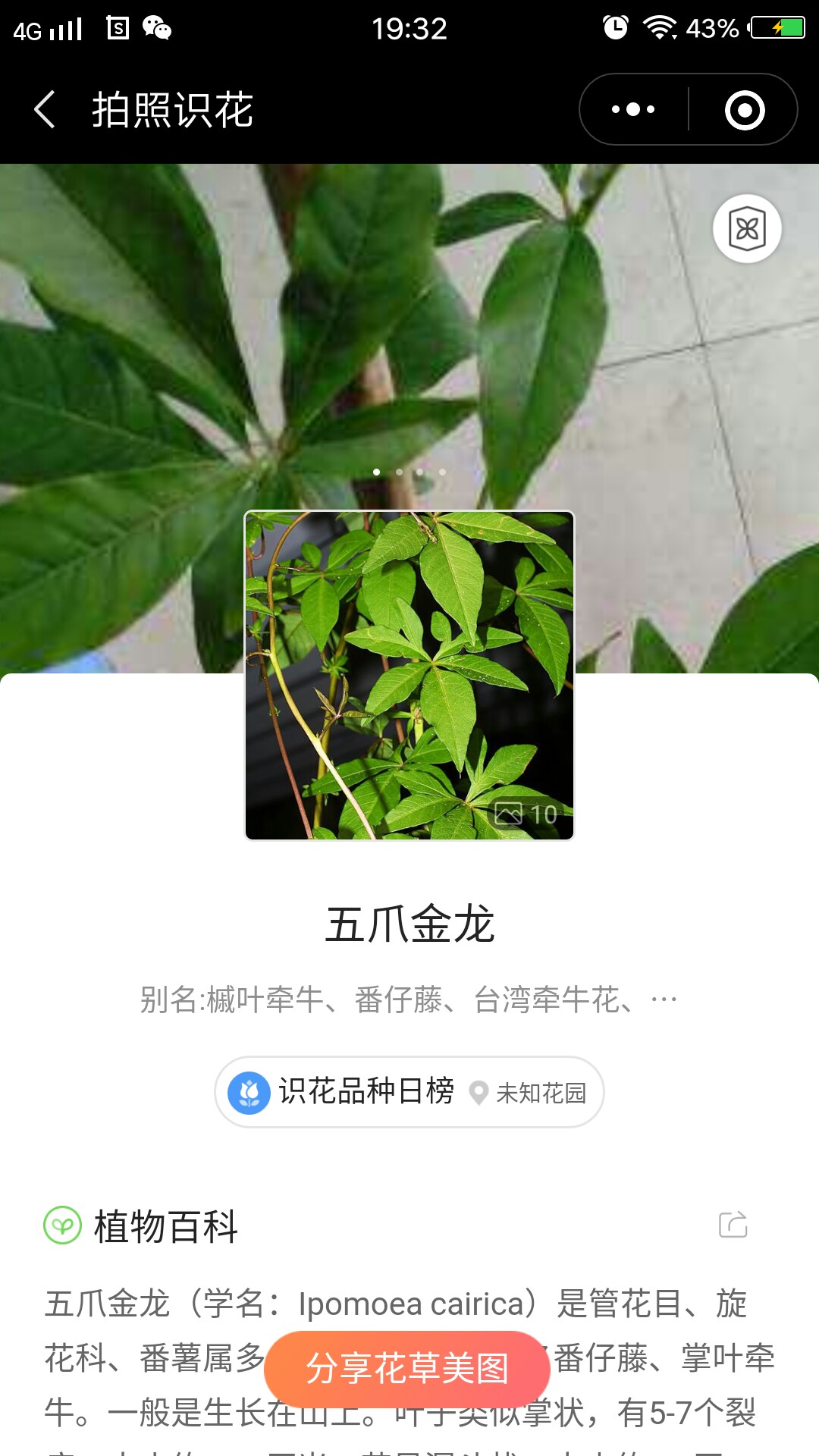Expand the 别名 alias list
The image size is (819, 1456).
click(663, 1000)
